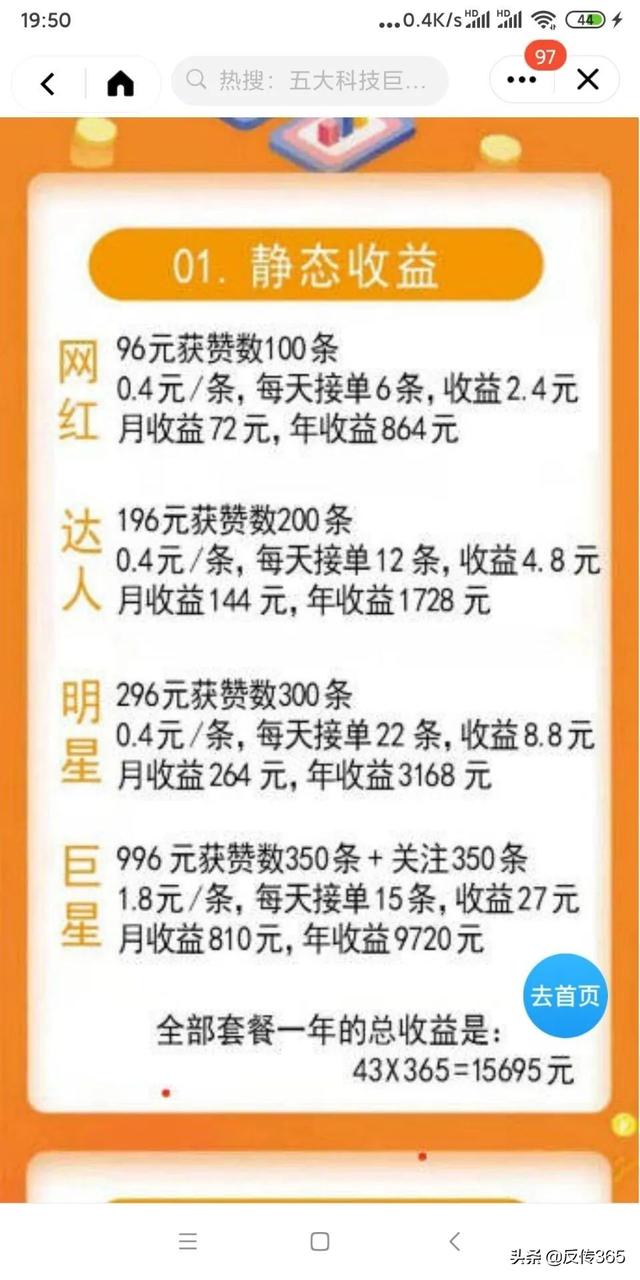This screenshot has width=640, height=1280.
Task: Tap the blue 去首页 floating button
Action: click(x=565, y=995)
